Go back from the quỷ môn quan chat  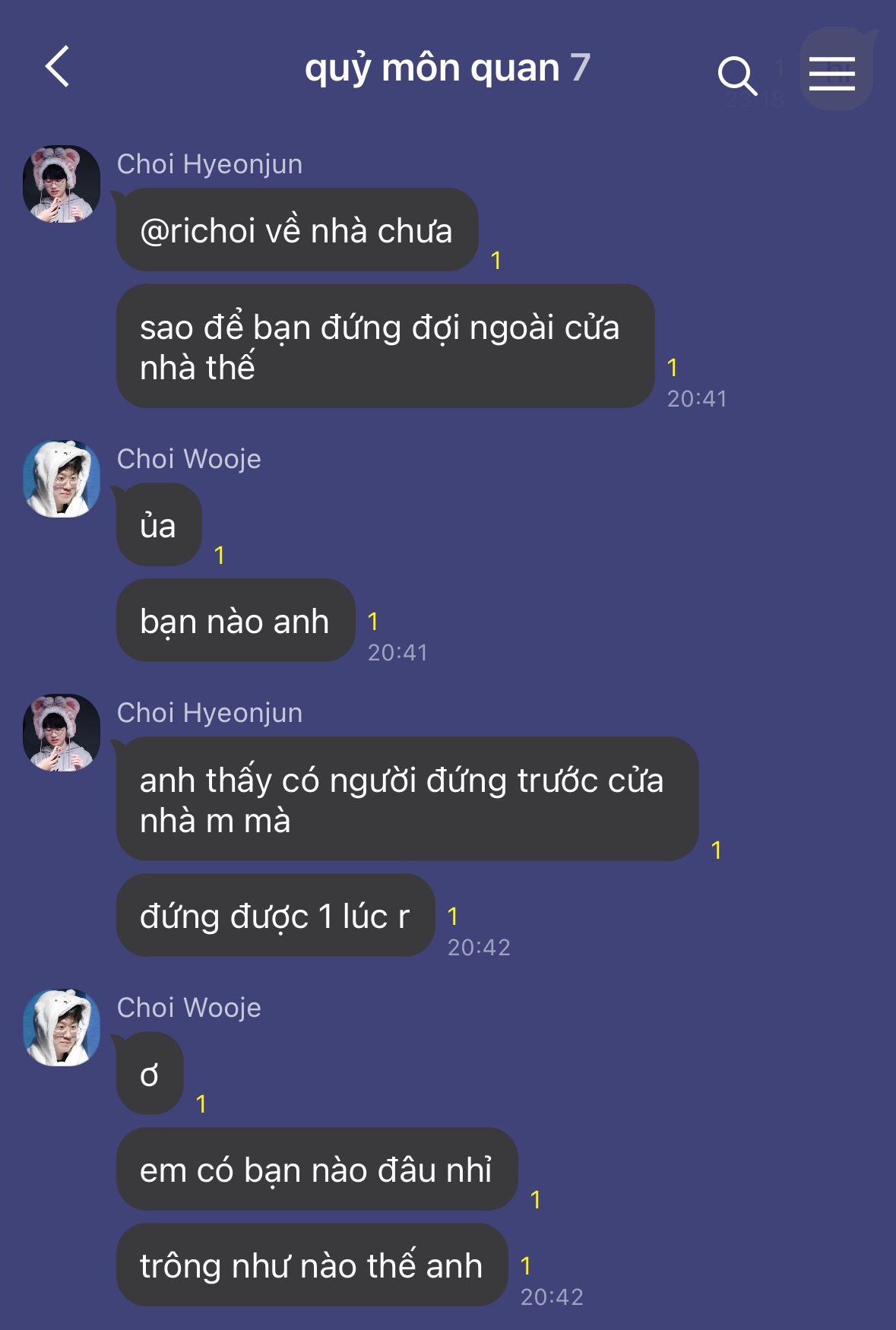(x=58, y=67)
